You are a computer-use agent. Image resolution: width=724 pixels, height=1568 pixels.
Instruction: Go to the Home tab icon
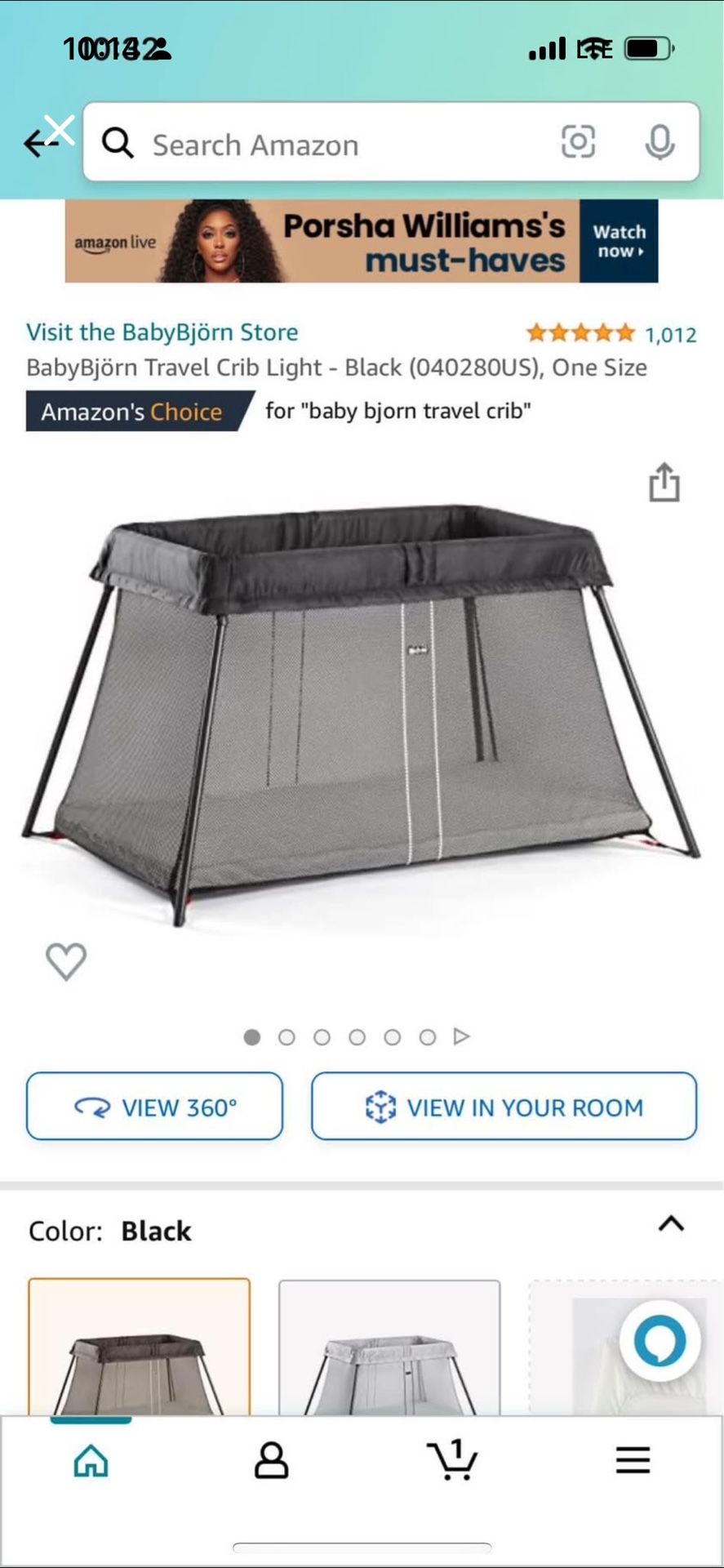(90, 1462)
